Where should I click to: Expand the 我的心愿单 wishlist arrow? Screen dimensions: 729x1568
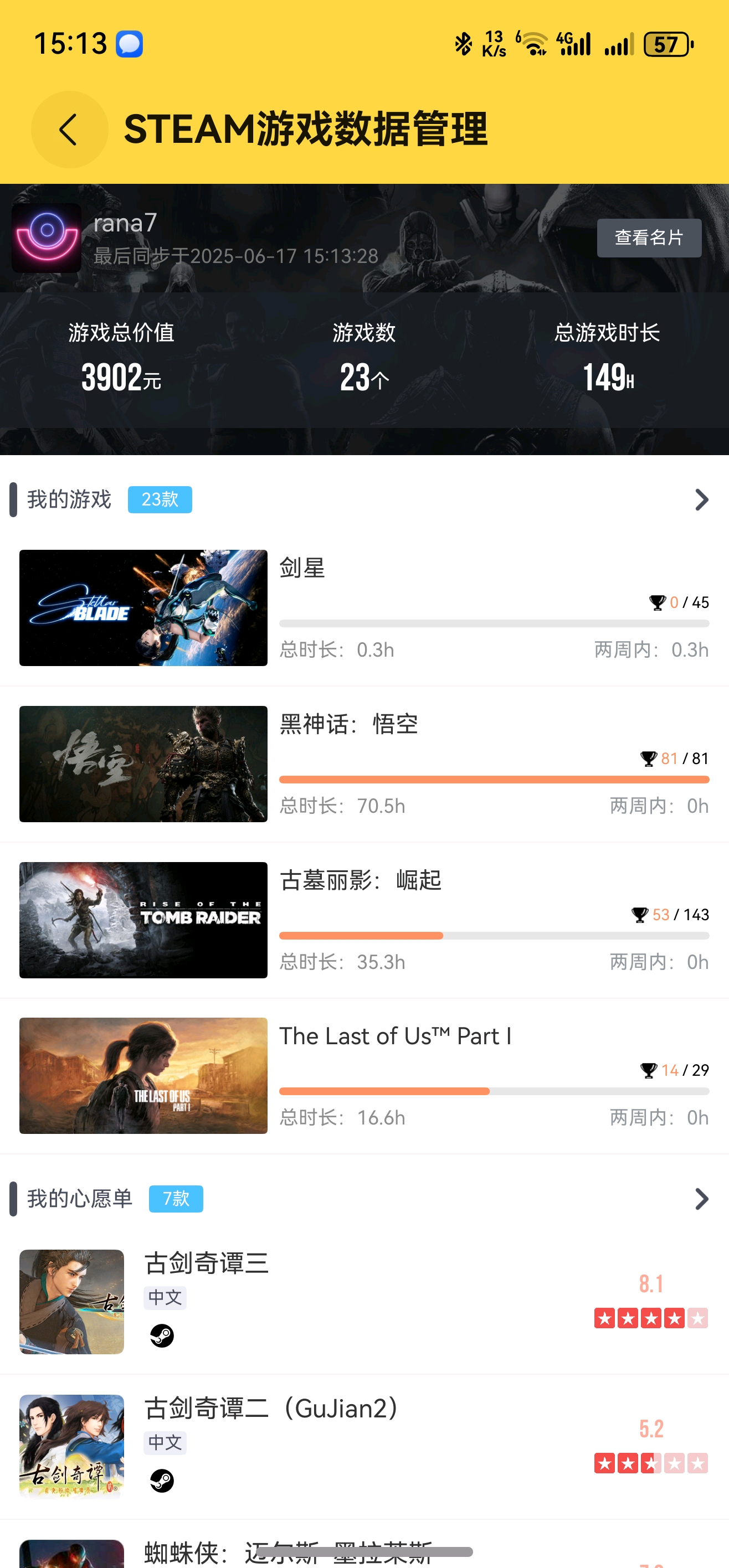[x=701, y=1199]
